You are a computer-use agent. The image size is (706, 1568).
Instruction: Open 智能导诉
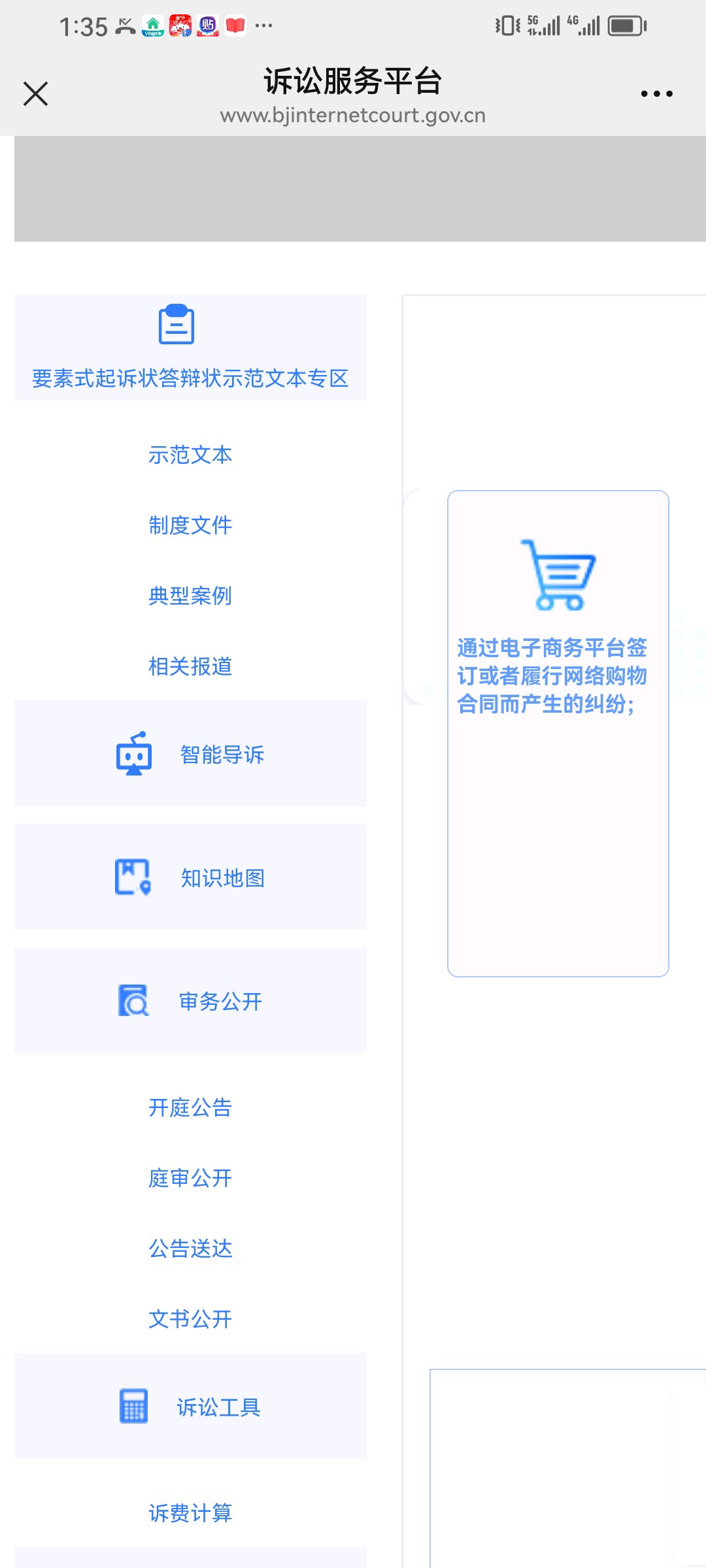pos(190,753)
